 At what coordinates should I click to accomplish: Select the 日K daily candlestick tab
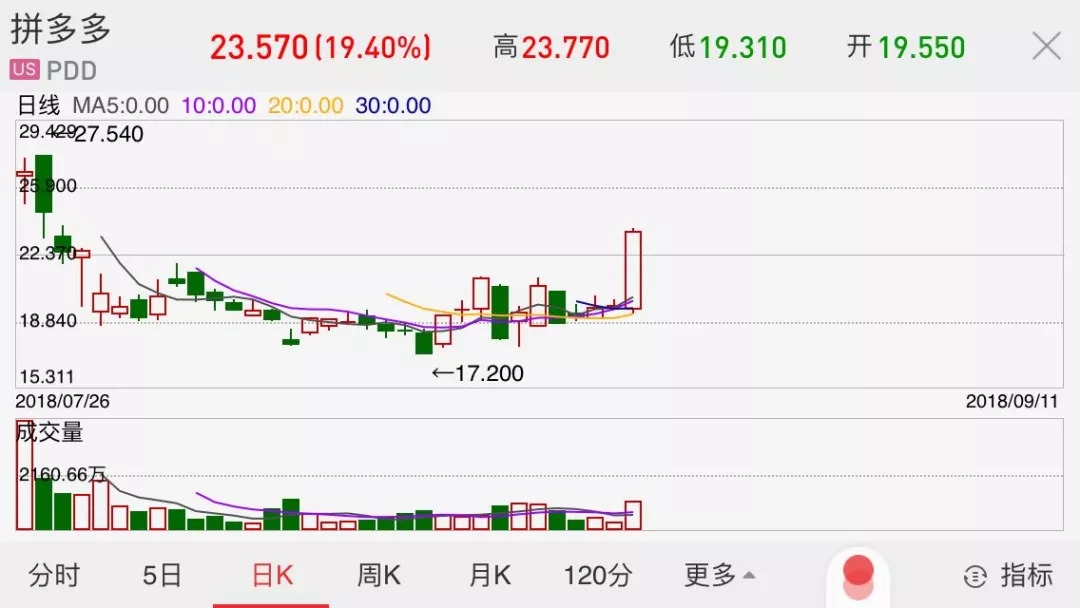[x=271, y=575]
